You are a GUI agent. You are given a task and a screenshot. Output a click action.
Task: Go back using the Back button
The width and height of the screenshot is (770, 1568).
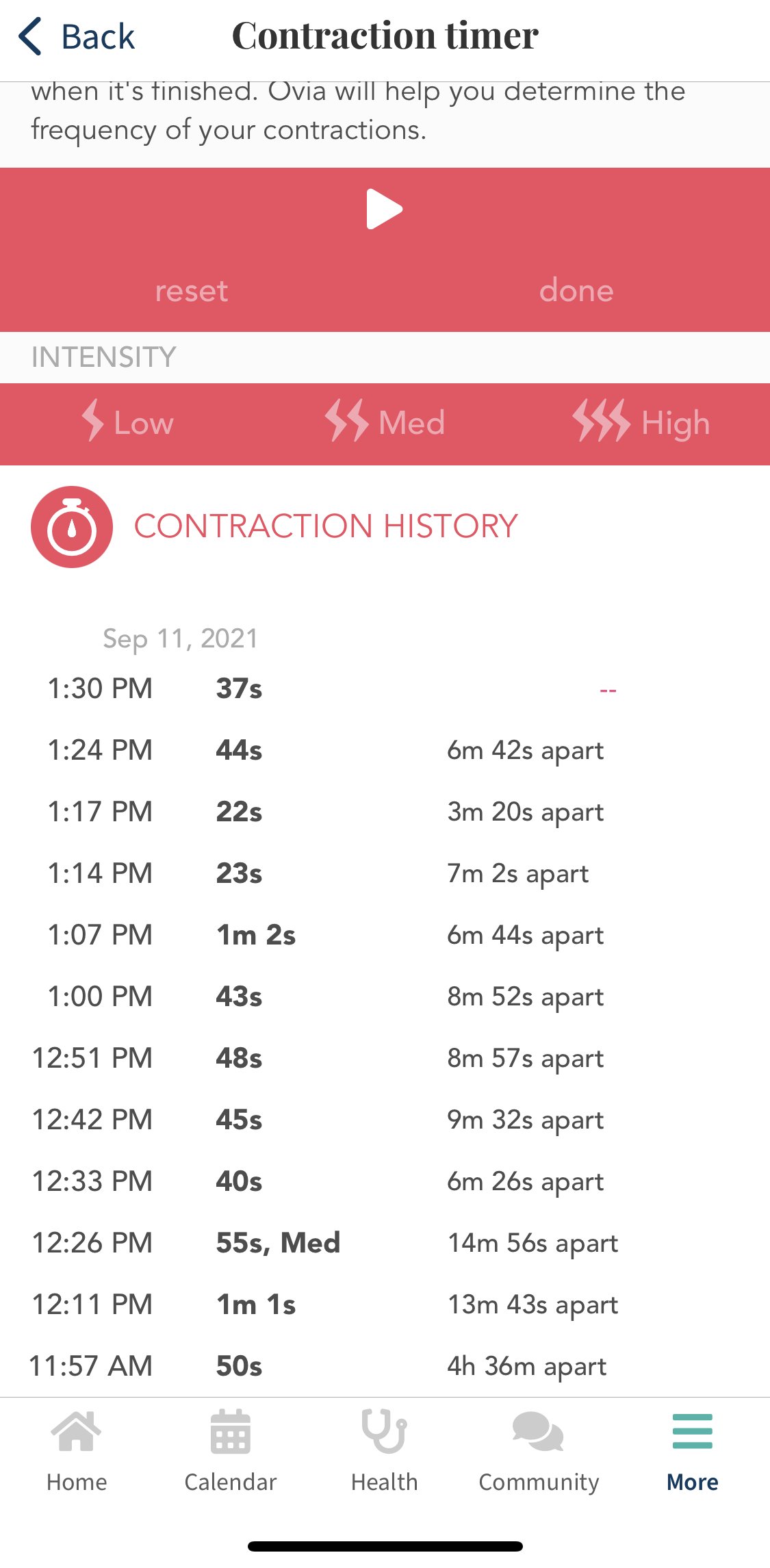[x=77, y=37]
